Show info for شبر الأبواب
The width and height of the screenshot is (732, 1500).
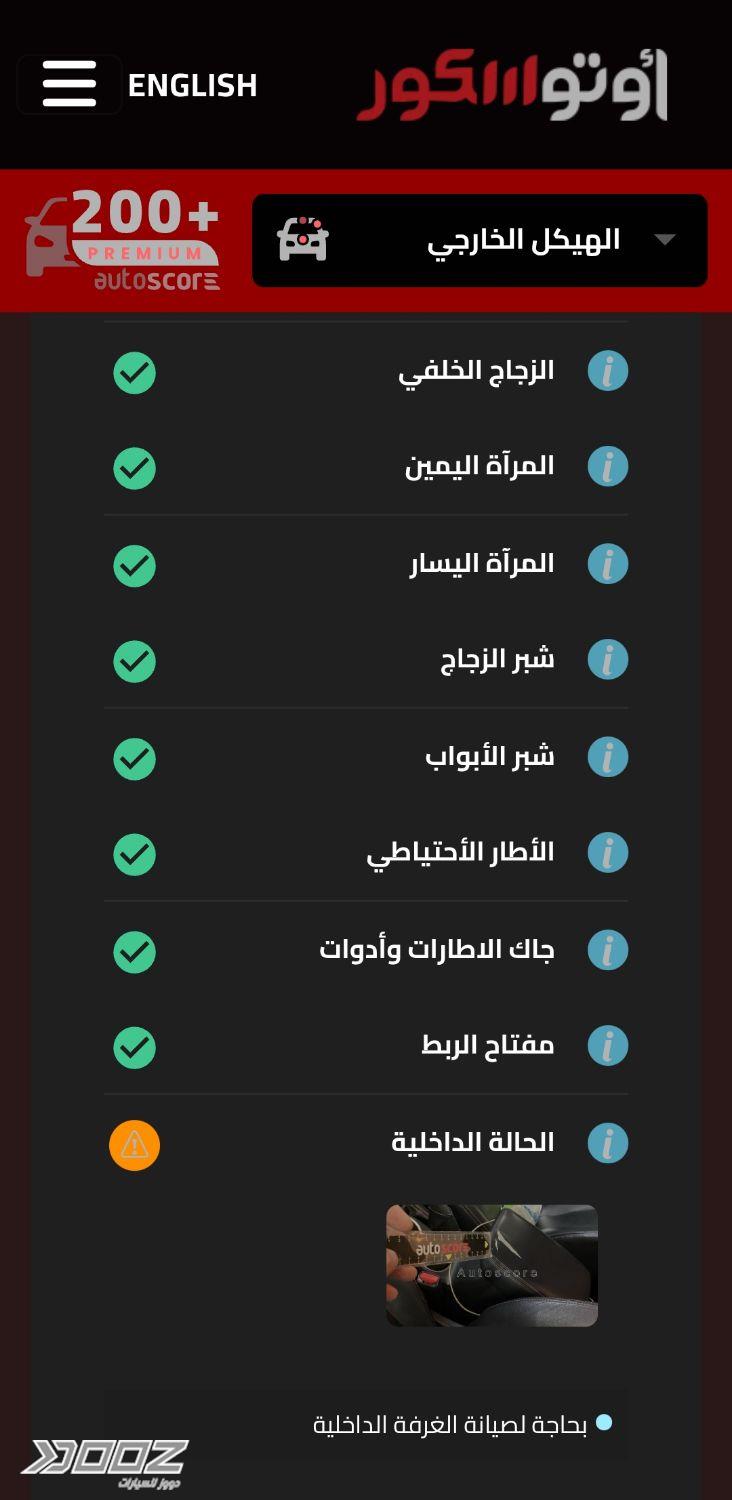pyautogui.click(x=608, y=757)
